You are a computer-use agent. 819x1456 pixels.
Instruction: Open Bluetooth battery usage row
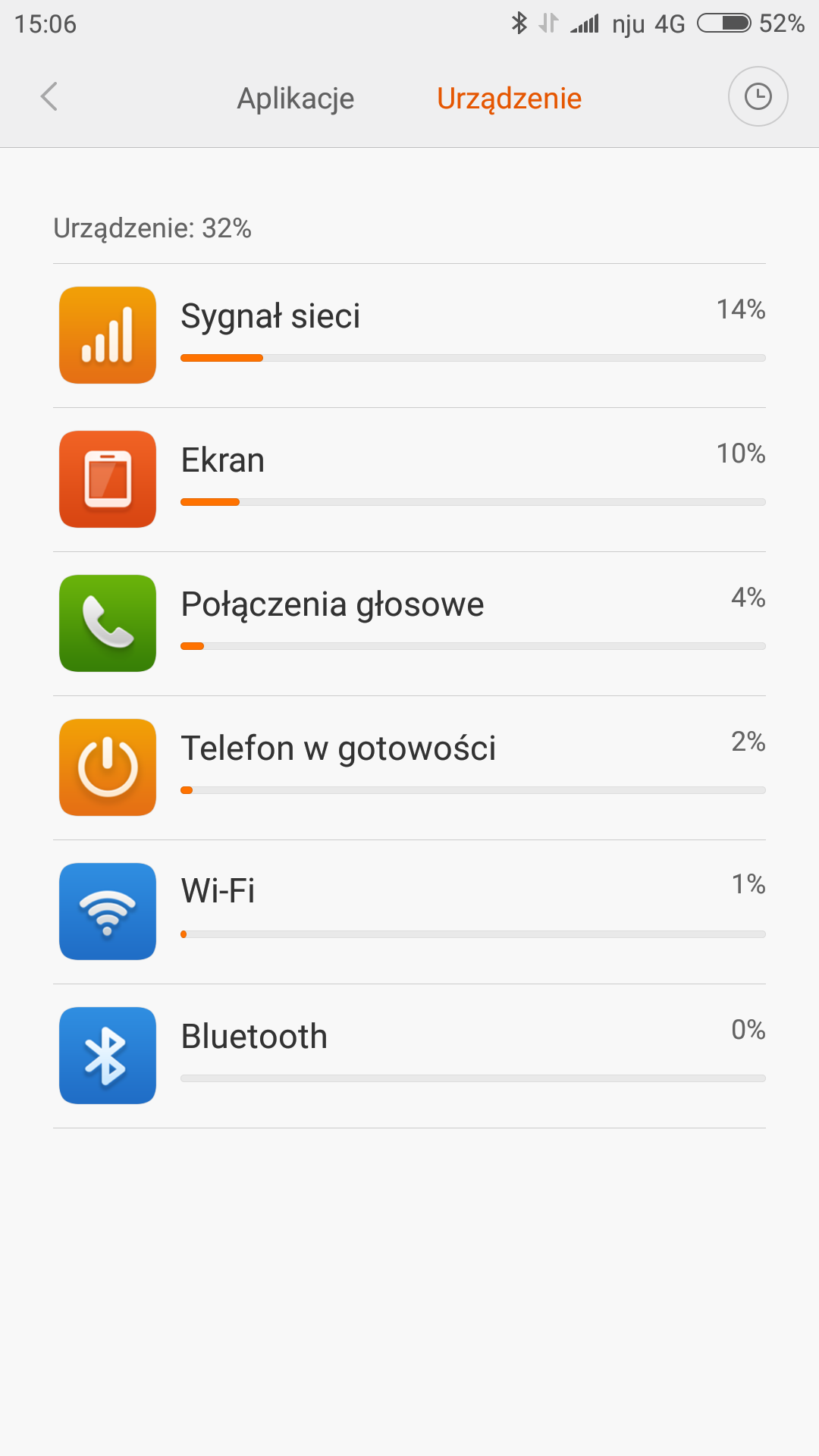[x=409, y=1056]
